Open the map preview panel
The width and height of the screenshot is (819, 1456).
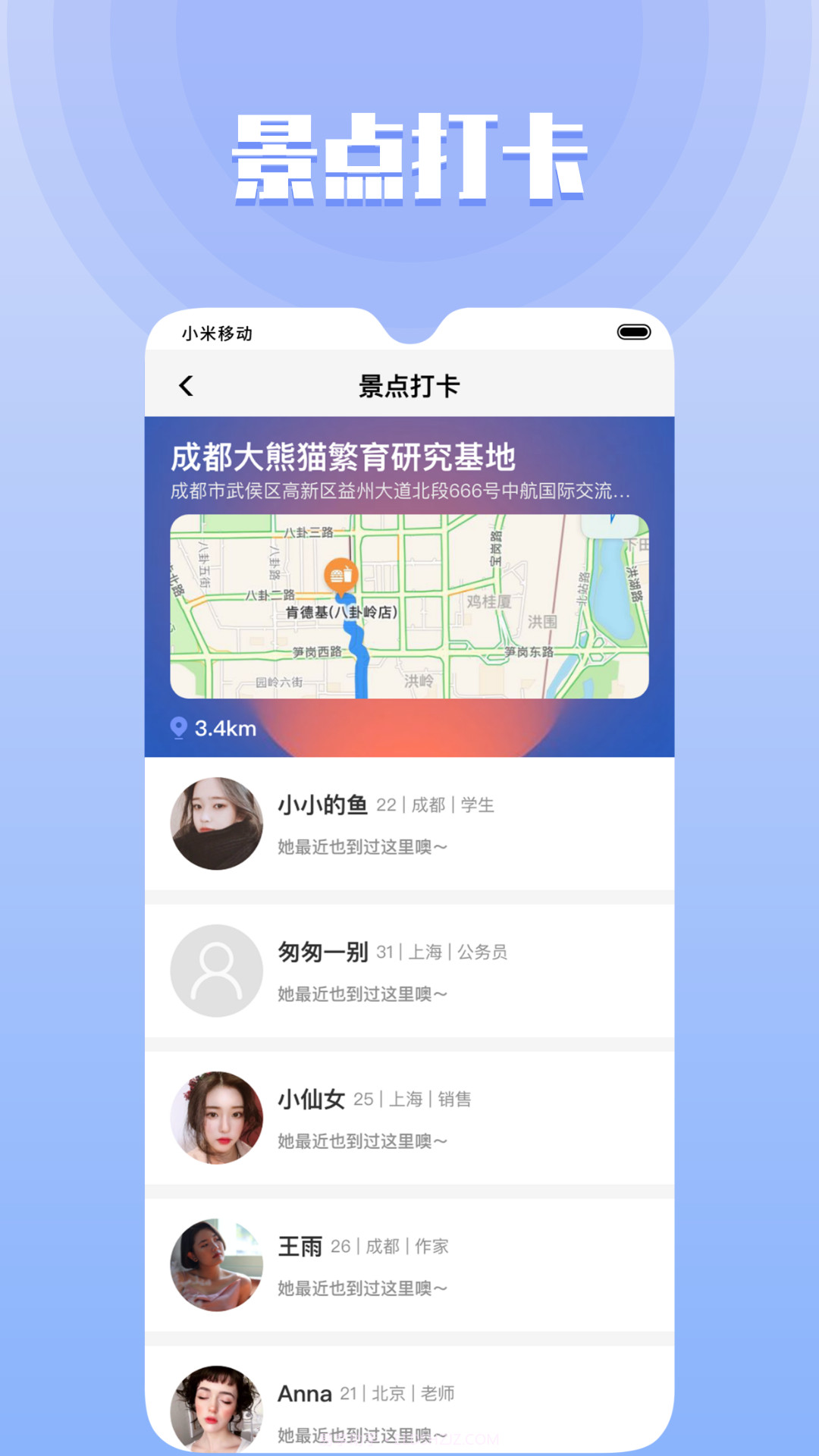click(409, 607)
